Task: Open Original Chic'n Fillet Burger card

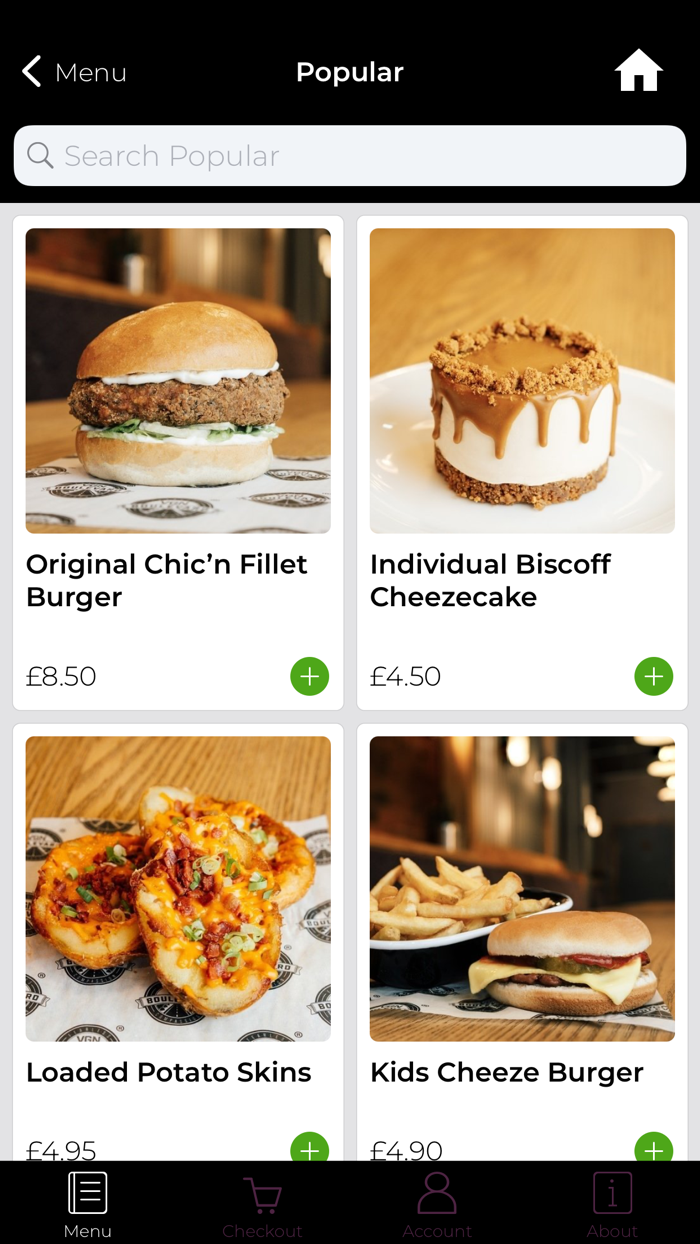Action: point(178,400)
